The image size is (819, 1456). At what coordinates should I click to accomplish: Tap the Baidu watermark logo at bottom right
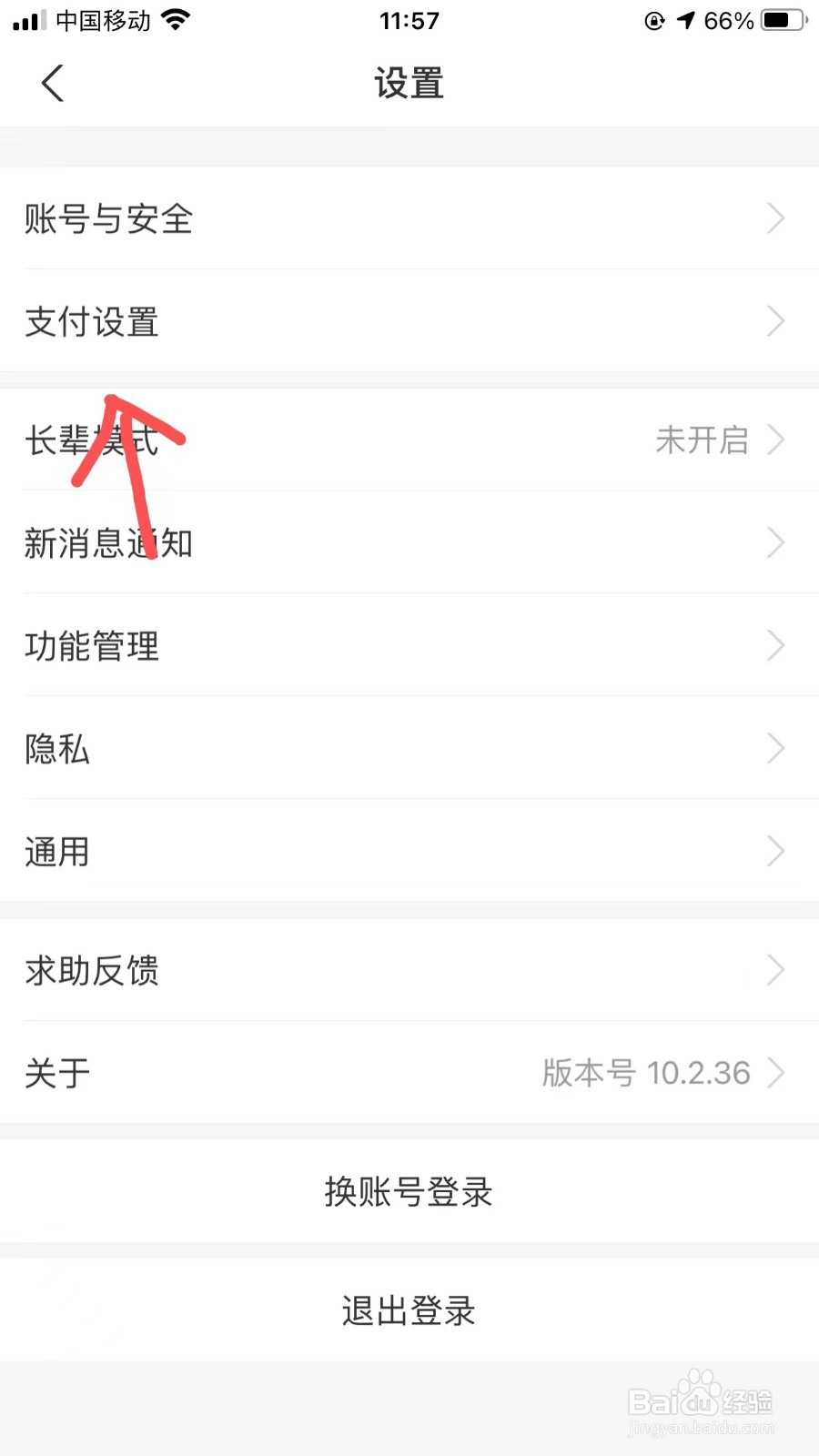pyautogui.click(x=701, y=1401)
